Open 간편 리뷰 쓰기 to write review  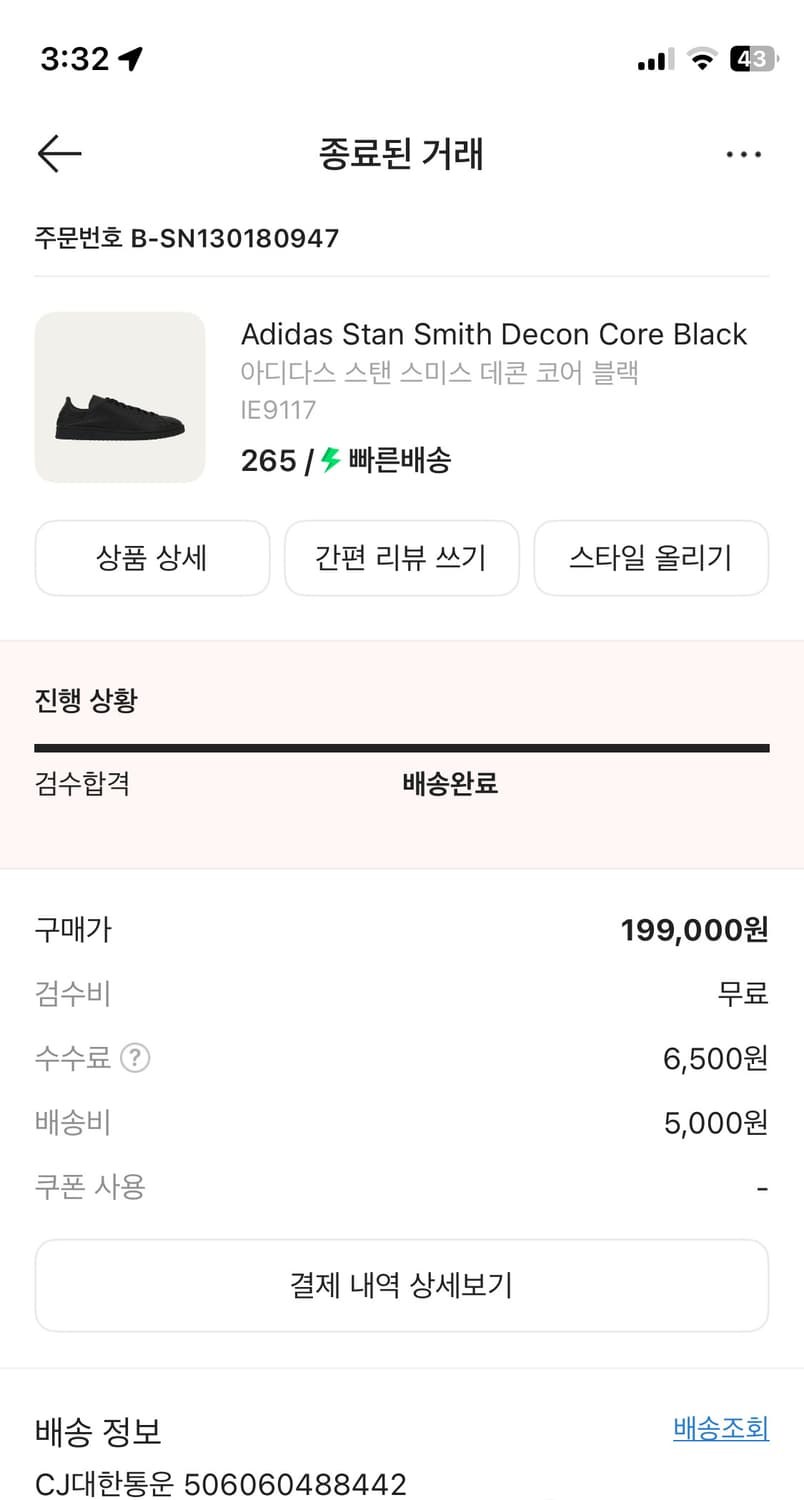coord(401,558)
